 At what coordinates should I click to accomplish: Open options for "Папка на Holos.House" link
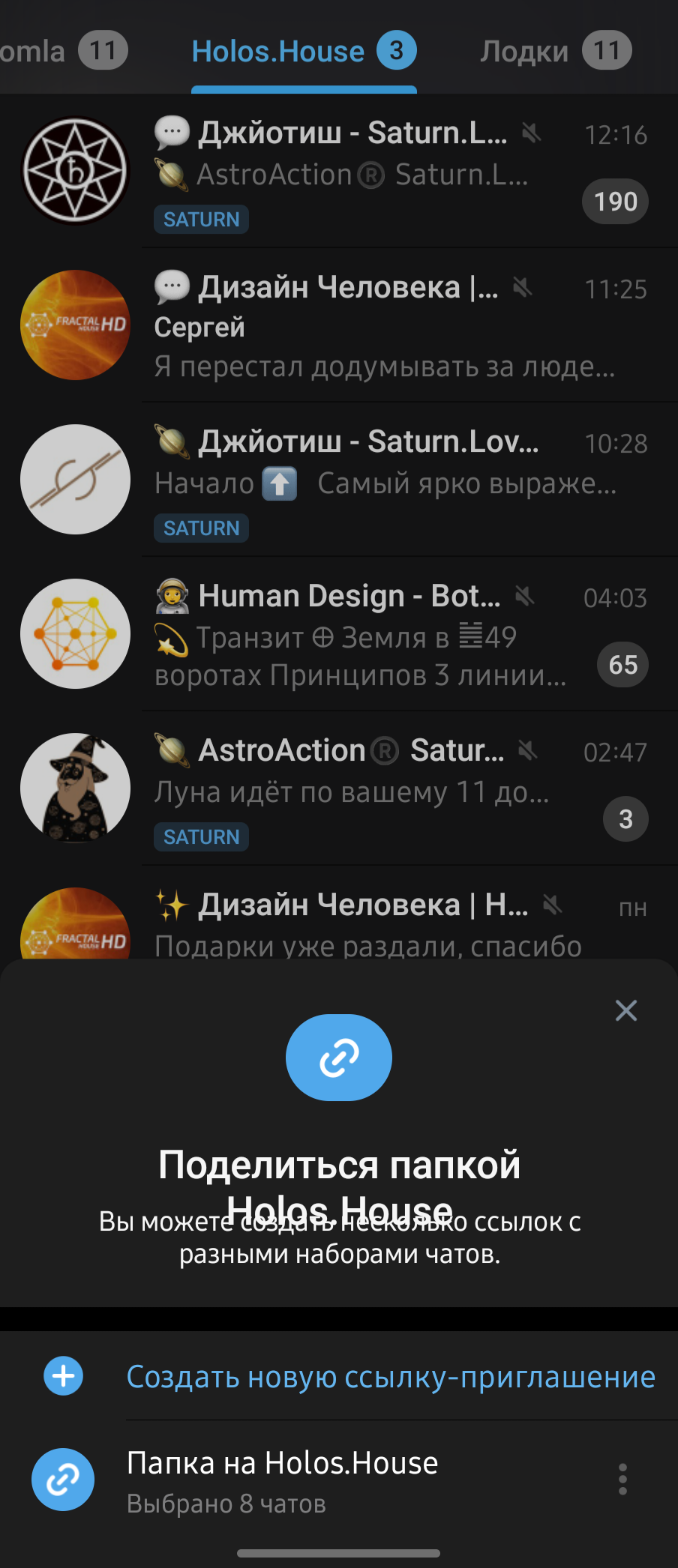pos(622,1480)
